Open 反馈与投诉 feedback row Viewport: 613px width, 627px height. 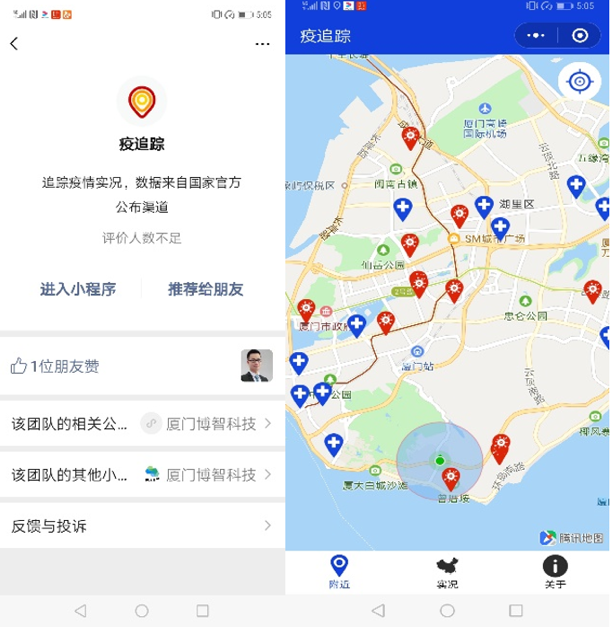tap(140, 525)
